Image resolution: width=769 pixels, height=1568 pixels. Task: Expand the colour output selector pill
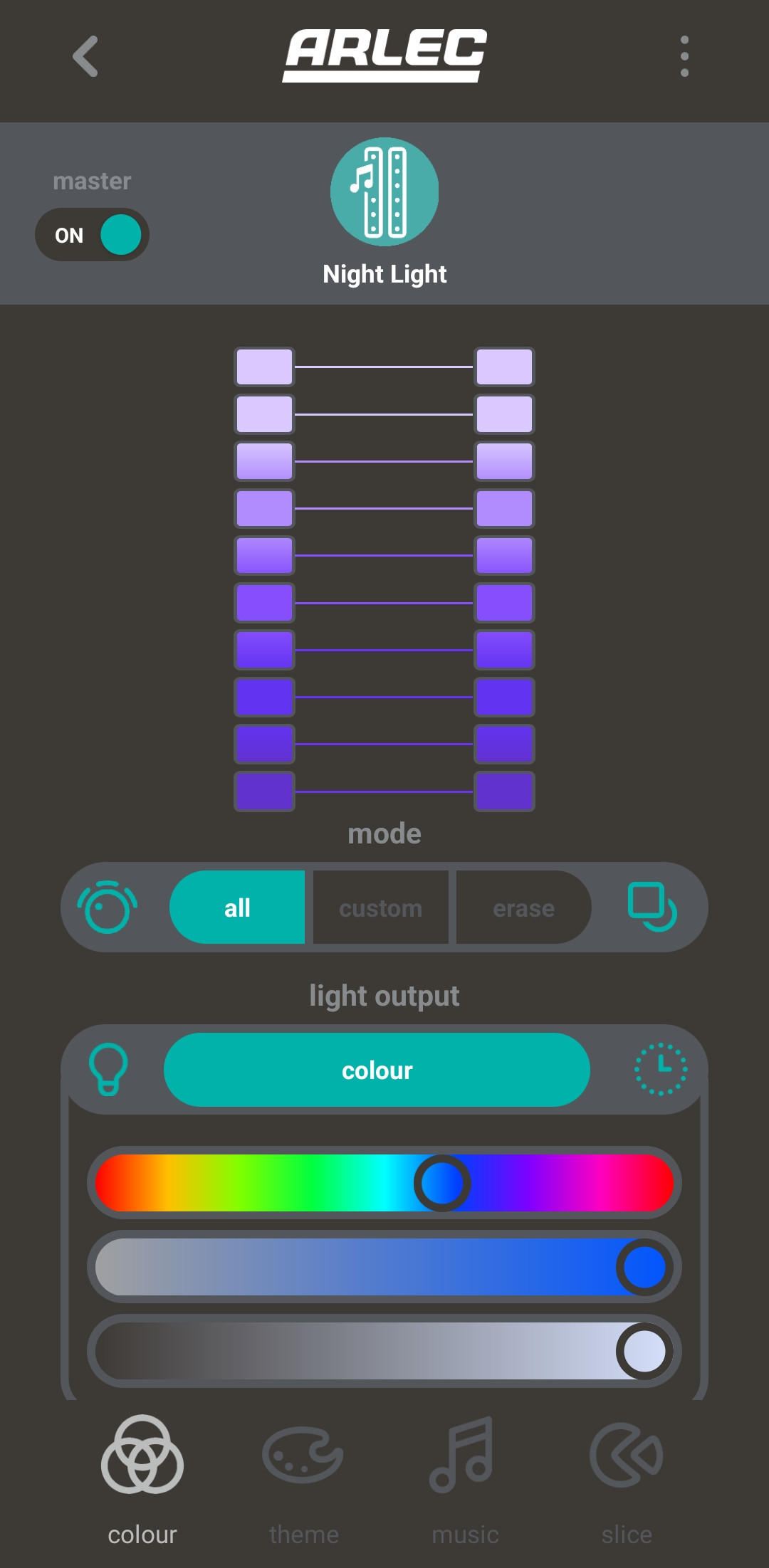(377, 1069)
